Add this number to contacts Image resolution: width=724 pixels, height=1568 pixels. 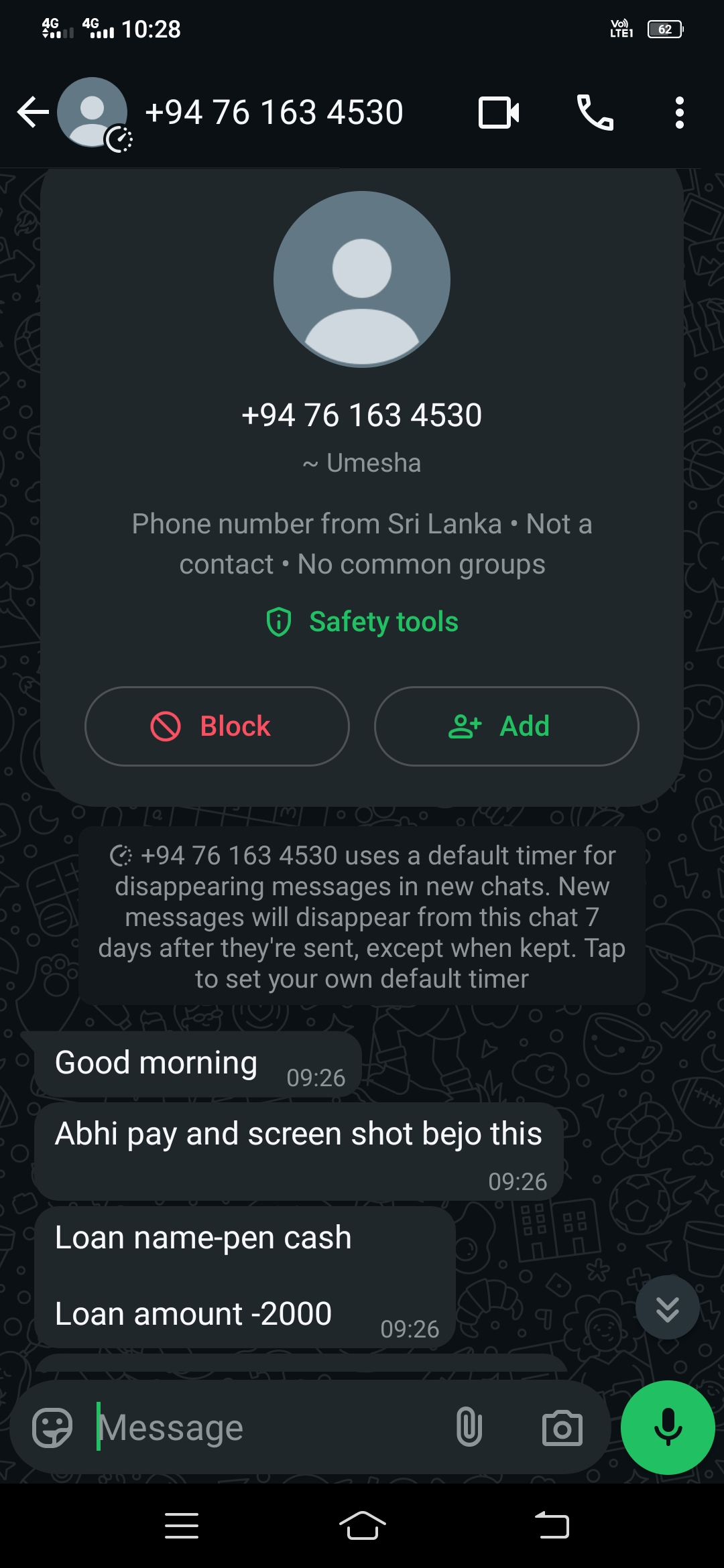(506, 726)
